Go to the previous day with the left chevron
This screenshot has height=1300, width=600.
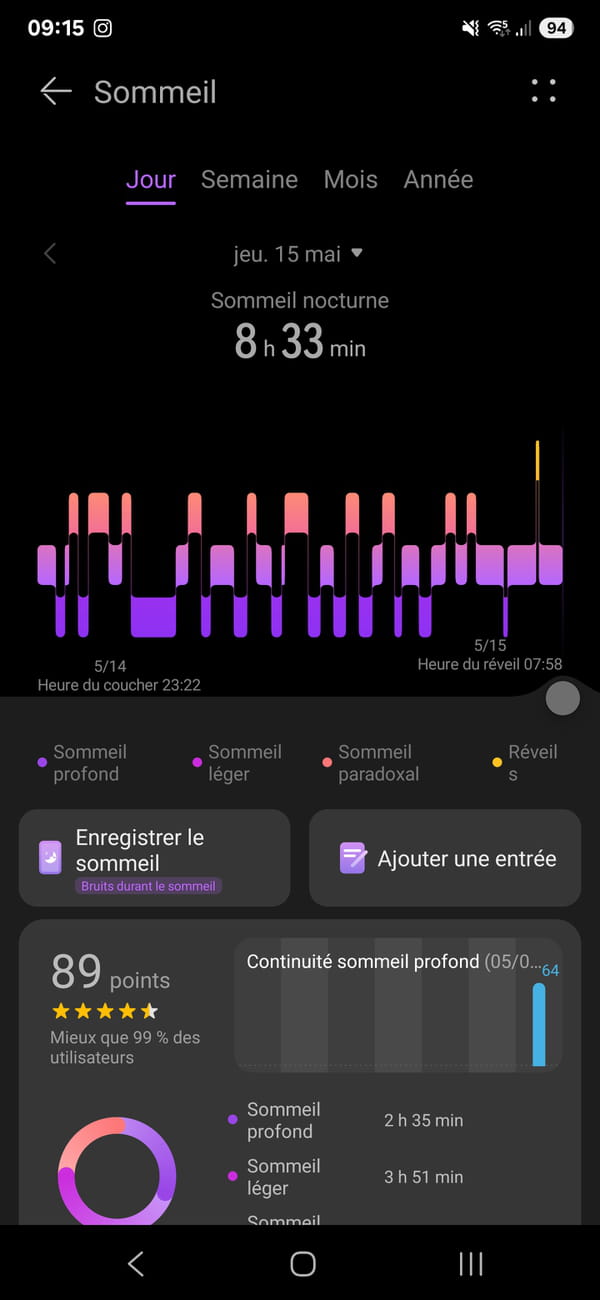tap(50, 254)
